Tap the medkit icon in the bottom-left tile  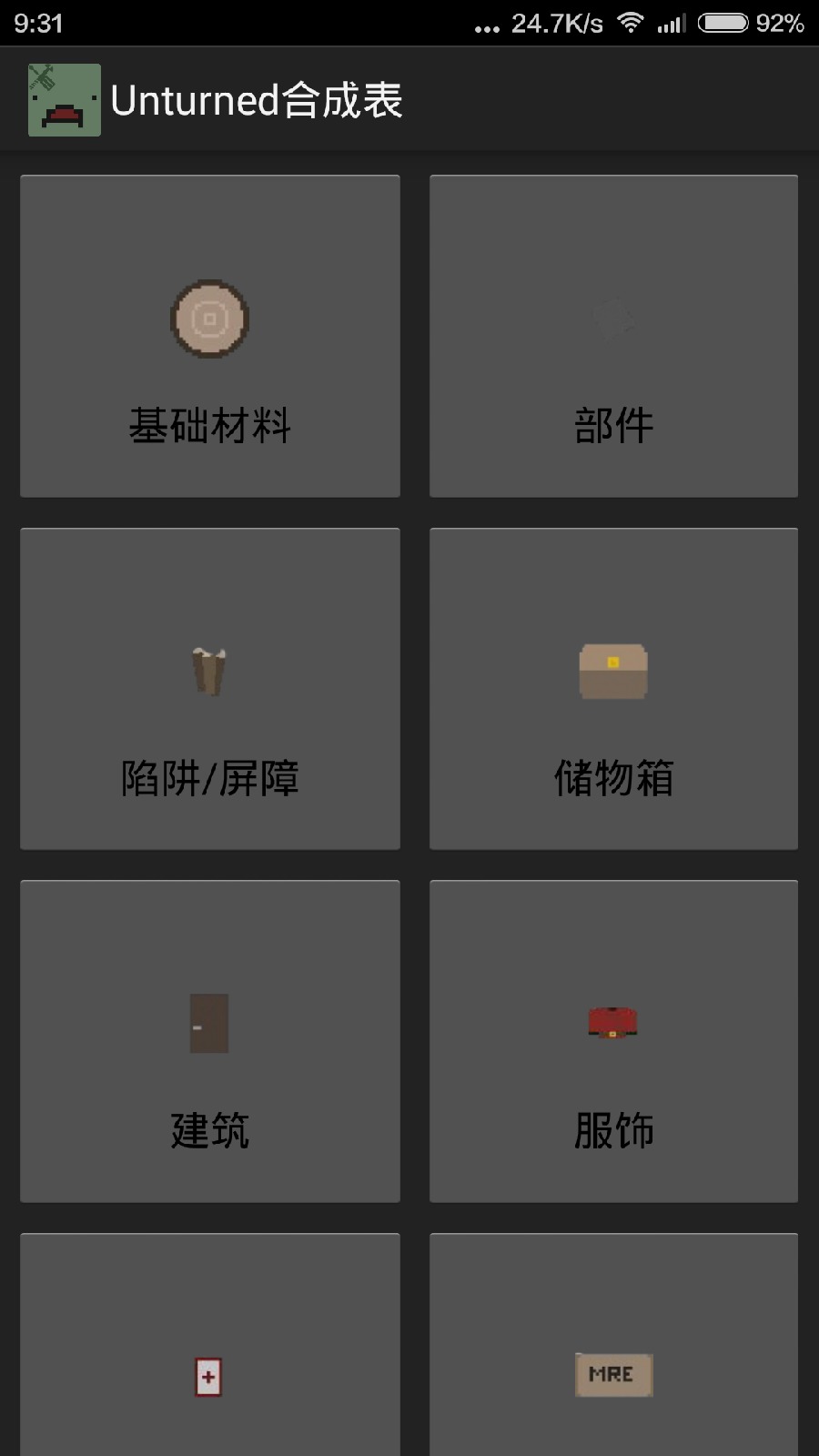pos(208,1377)
